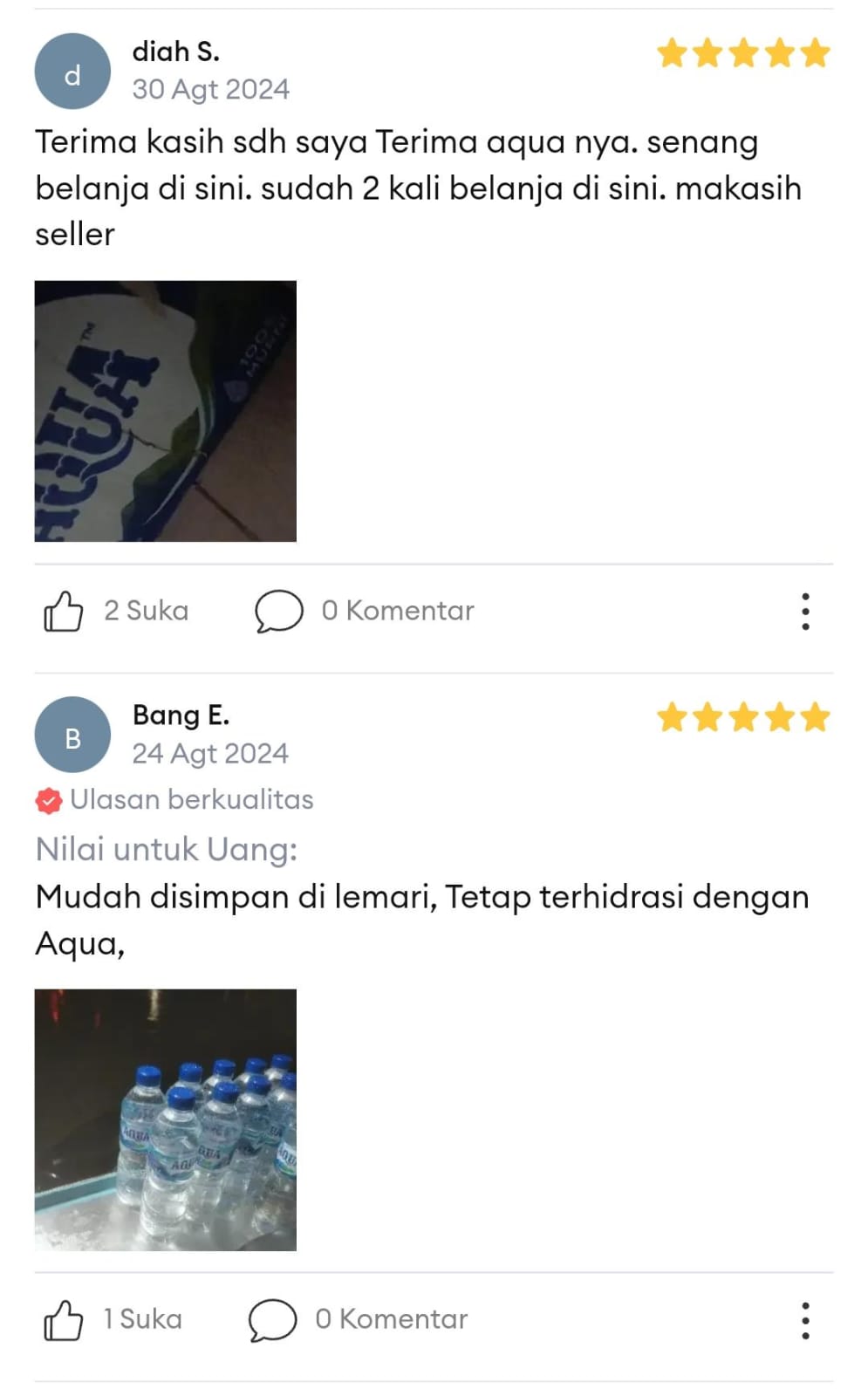
Task: Open comments on Bang E.'s review
Action: click(272, 1319)
